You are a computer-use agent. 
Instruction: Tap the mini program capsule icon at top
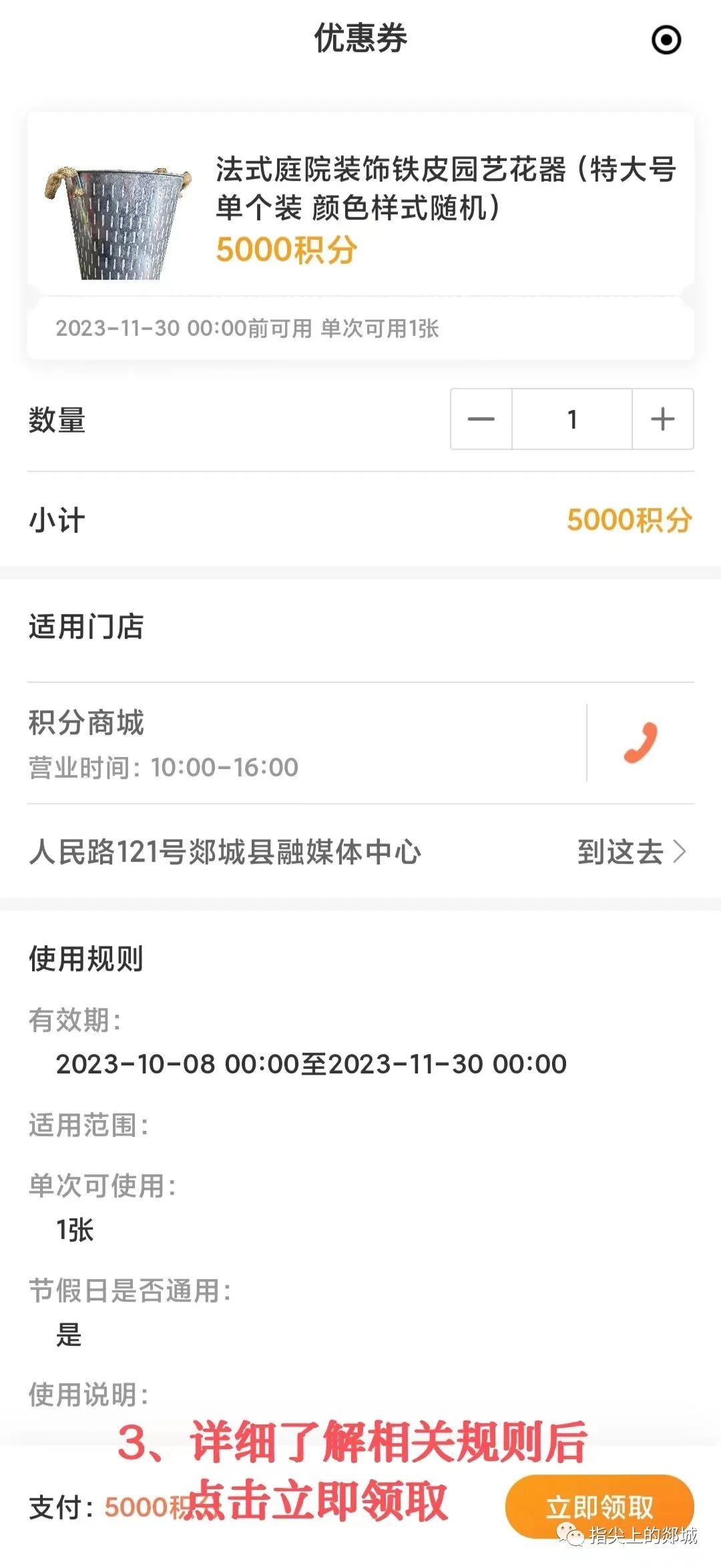(666, 40)
